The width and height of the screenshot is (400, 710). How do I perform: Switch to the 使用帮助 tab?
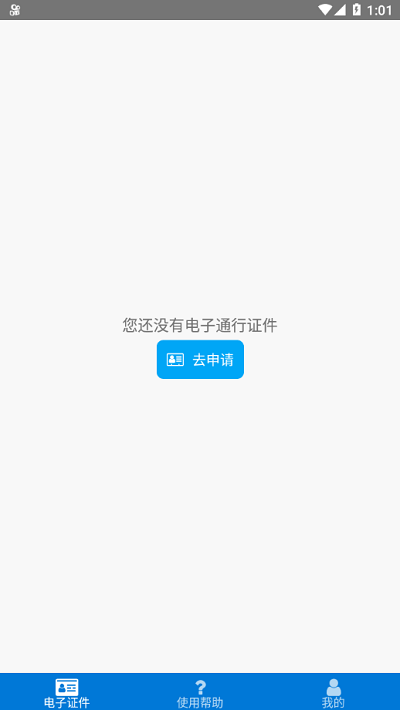200,692
